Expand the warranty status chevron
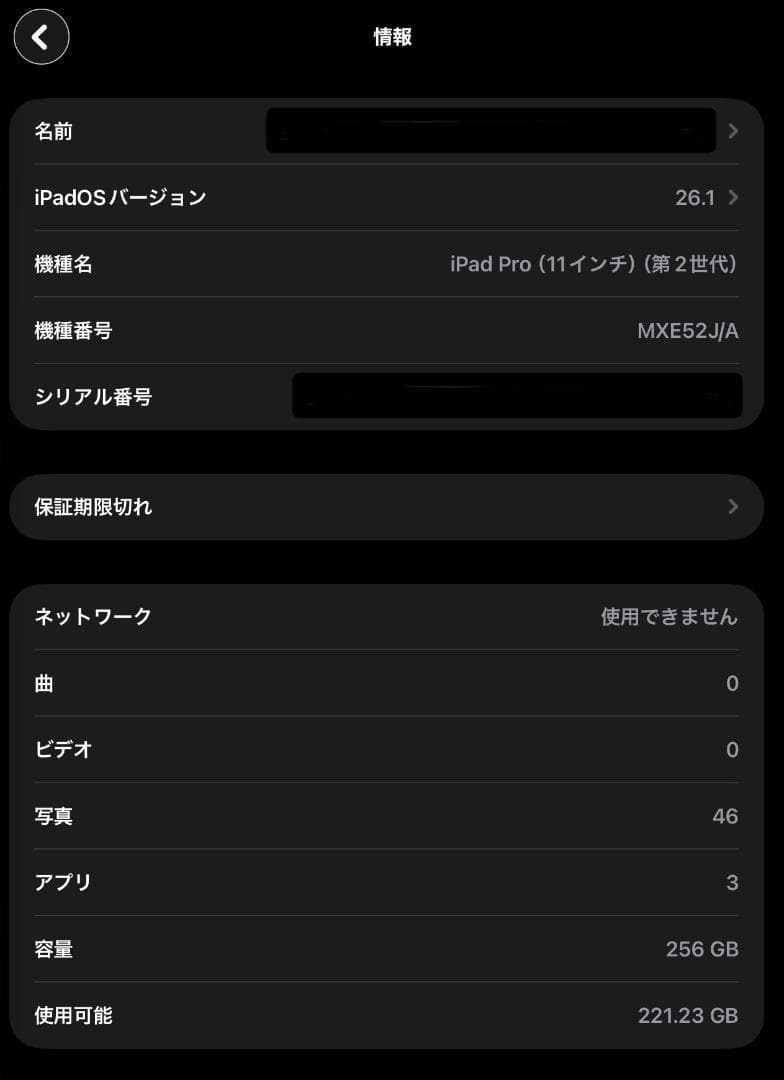Screen dimensions: 784x1080 [733, 507]
